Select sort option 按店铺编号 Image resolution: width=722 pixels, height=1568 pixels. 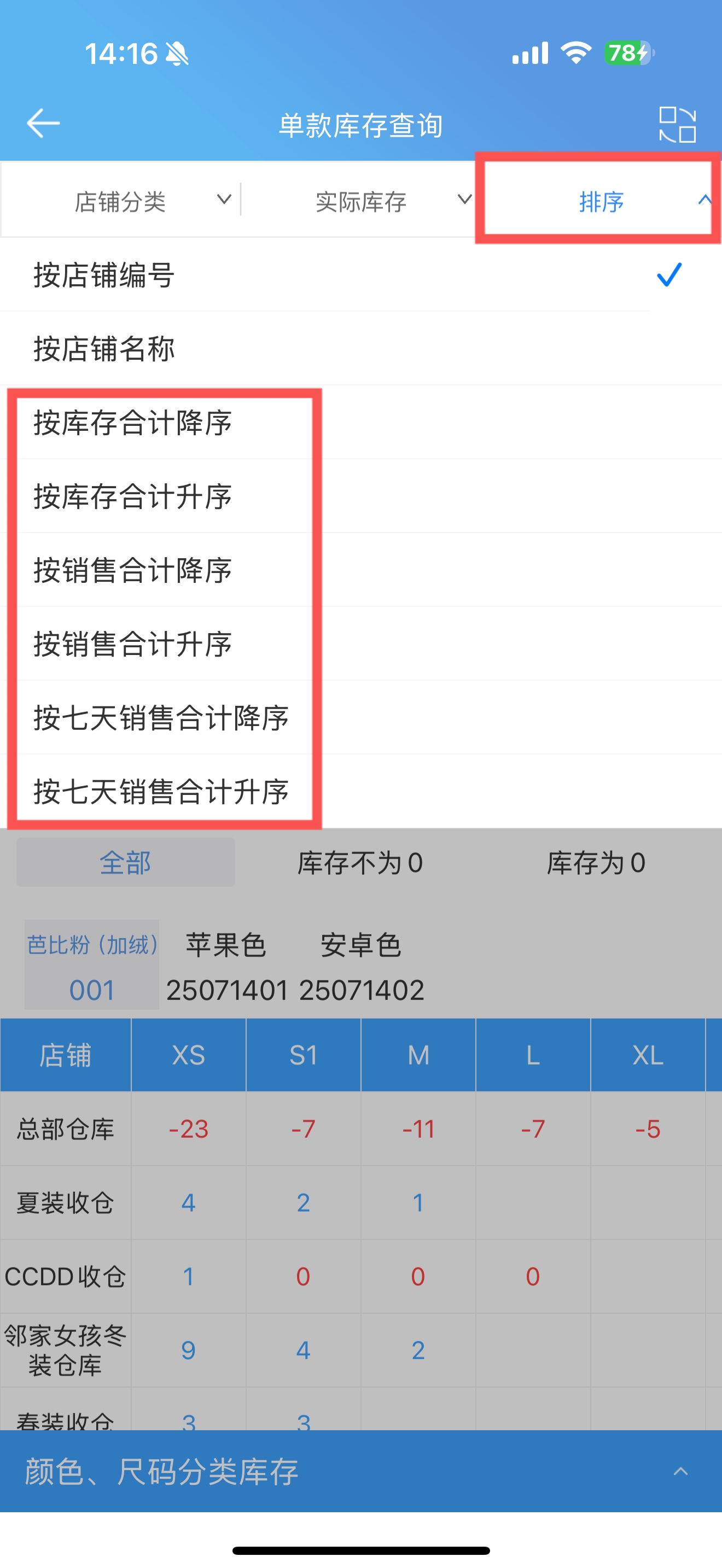tap(361, 275)
